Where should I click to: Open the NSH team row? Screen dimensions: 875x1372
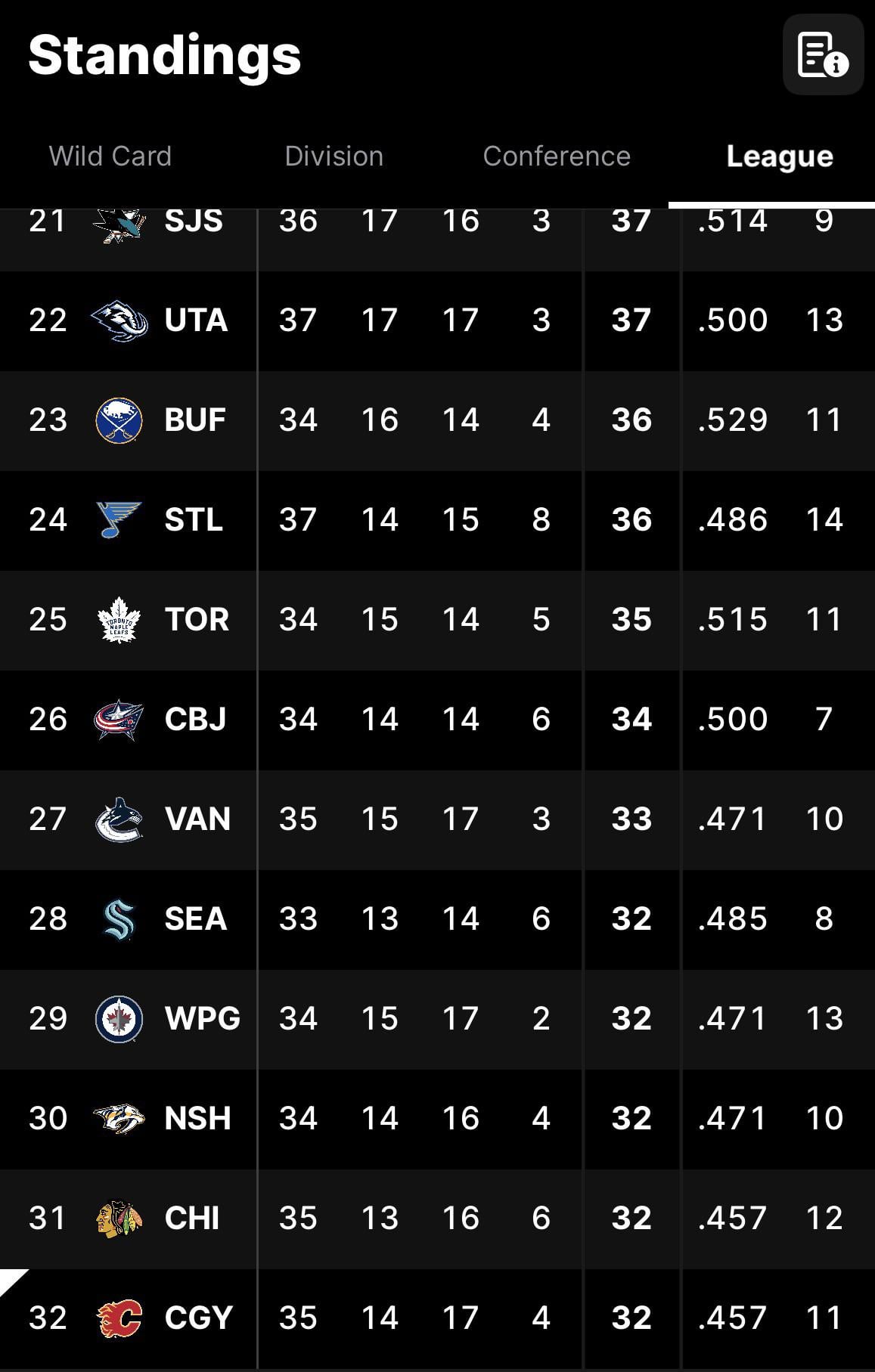(x=197, y=1118)
